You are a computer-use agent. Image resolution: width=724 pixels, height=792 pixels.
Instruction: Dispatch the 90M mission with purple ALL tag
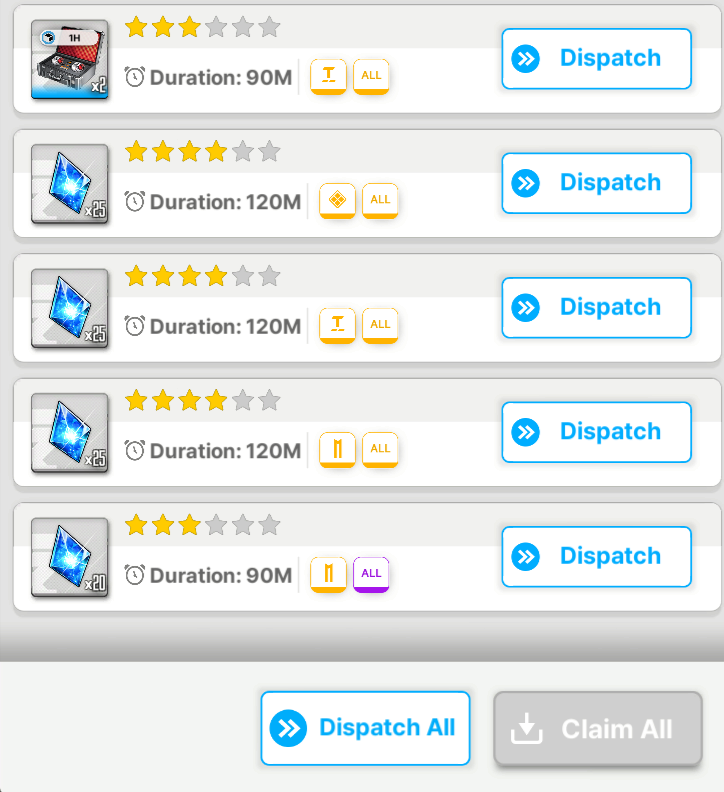click(596, 556)
